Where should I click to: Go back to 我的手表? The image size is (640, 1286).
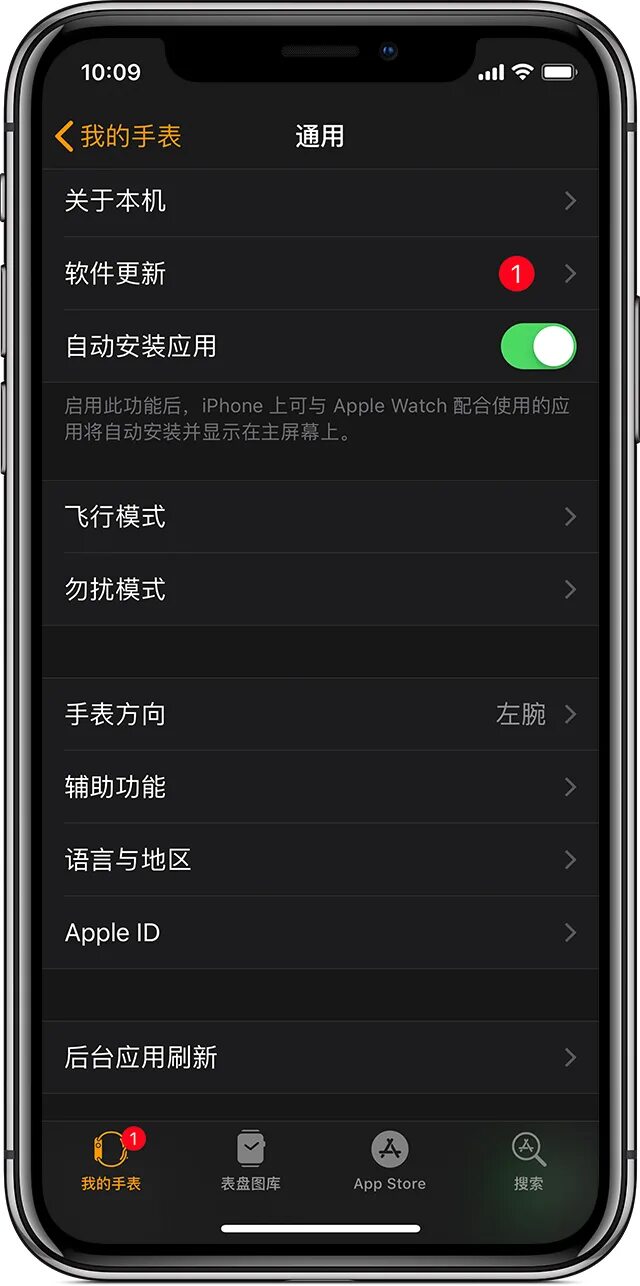[x=118, y=136]
